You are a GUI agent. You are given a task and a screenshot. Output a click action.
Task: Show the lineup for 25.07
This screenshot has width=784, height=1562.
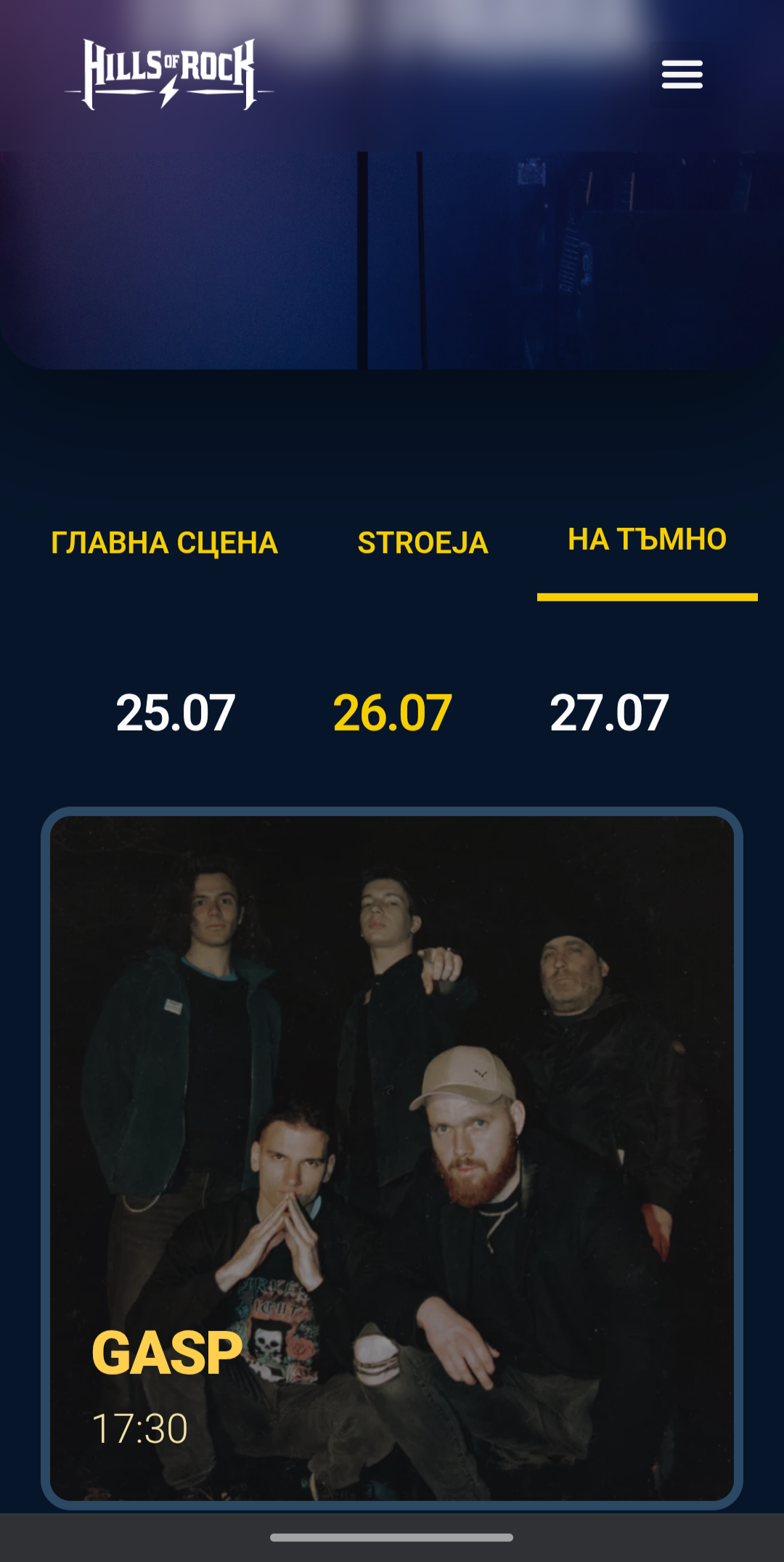[x=176, y=712]
